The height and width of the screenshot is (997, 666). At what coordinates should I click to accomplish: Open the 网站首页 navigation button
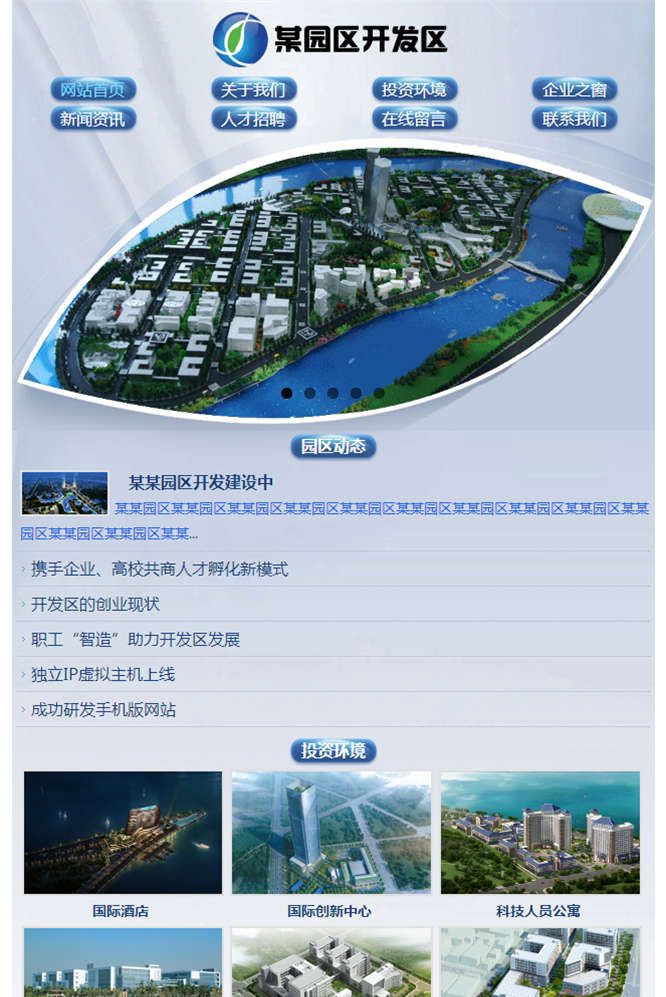93,90
